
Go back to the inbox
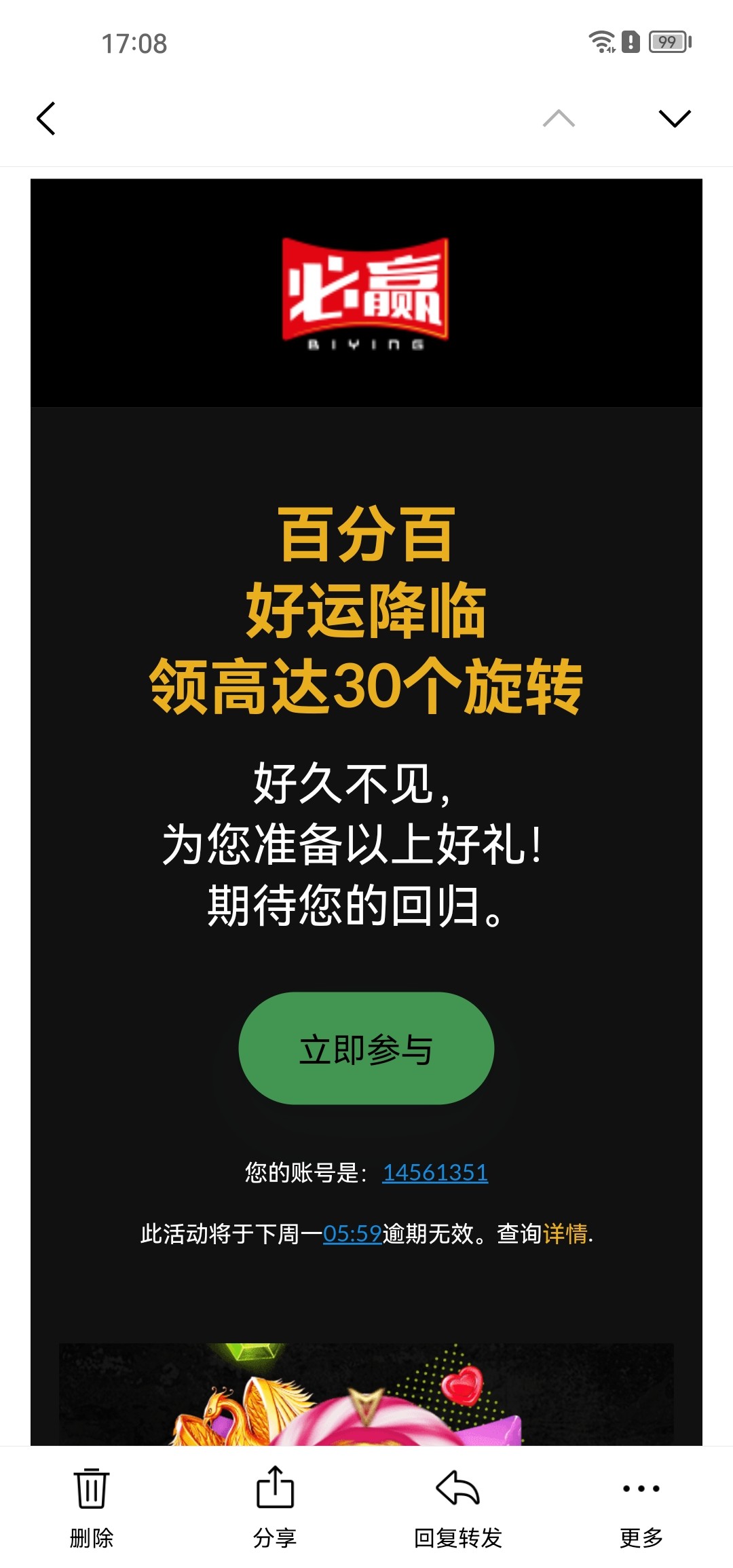click(x=46, y=119)
